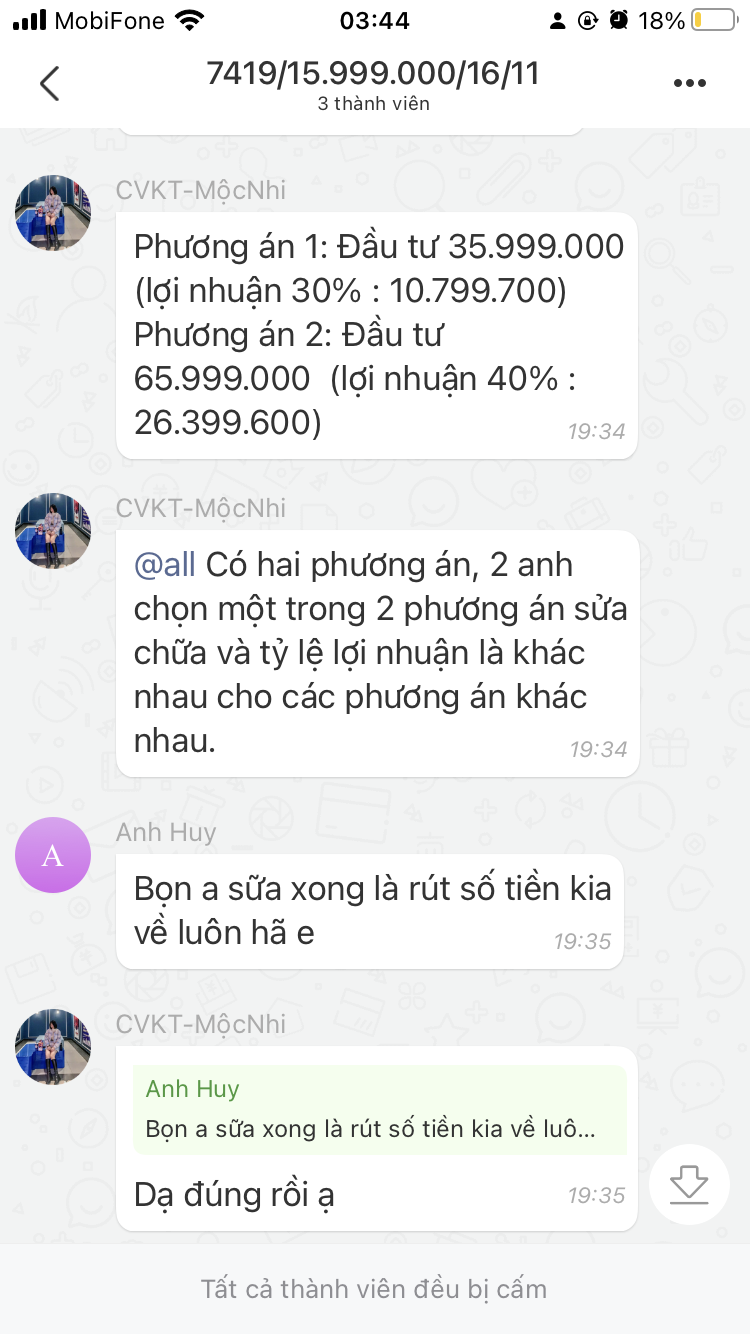
Task: Open group info from the chat title
Action: (373, 84)
